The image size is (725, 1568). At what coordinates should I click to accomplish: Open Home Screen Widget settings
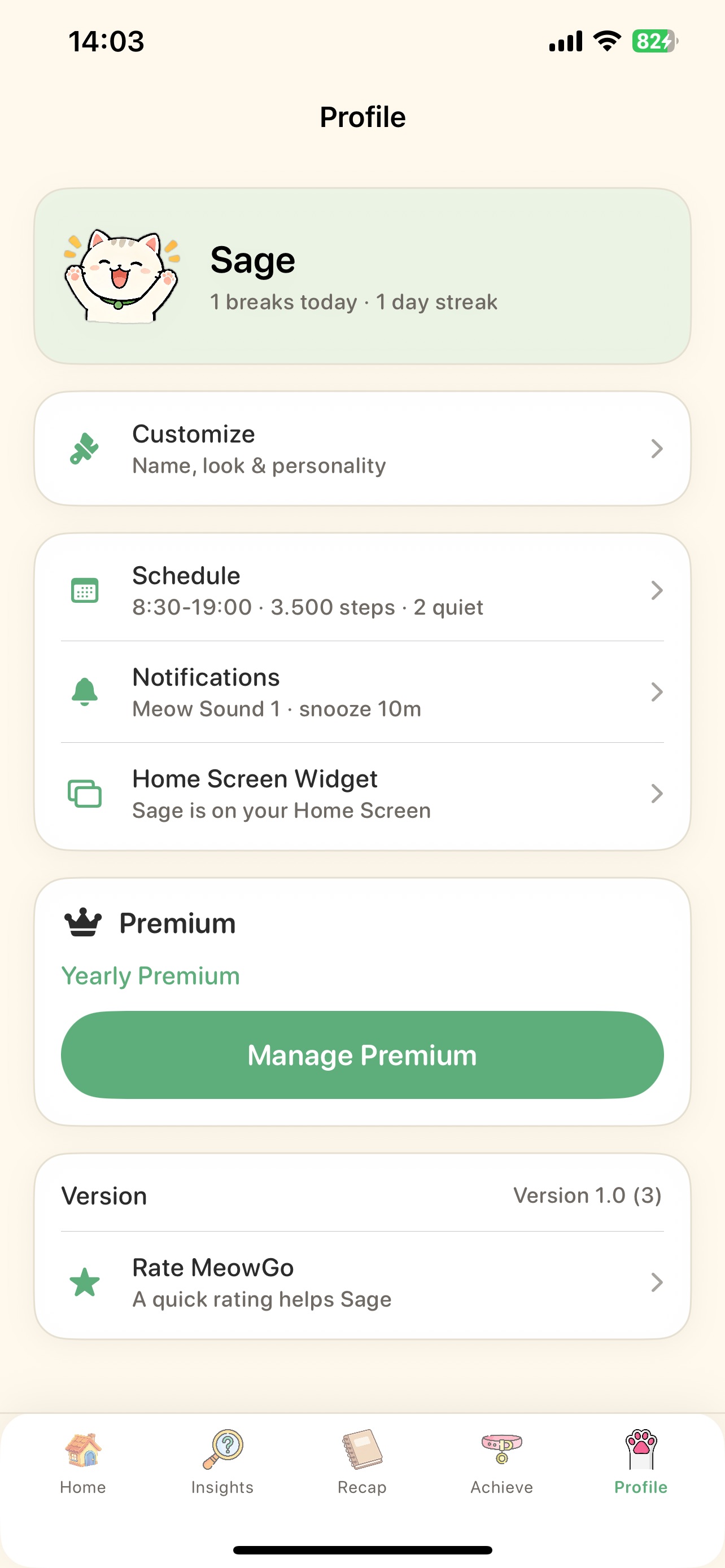coord(362,793)
